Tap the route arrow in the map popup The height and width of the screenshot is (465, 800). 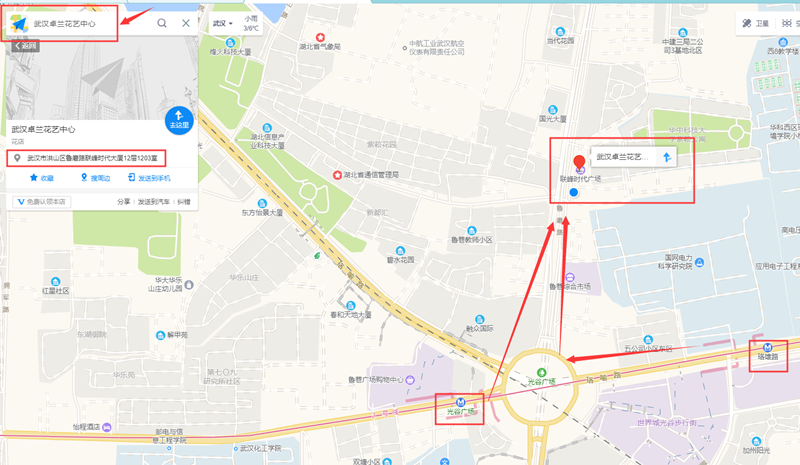pos(668,157)
